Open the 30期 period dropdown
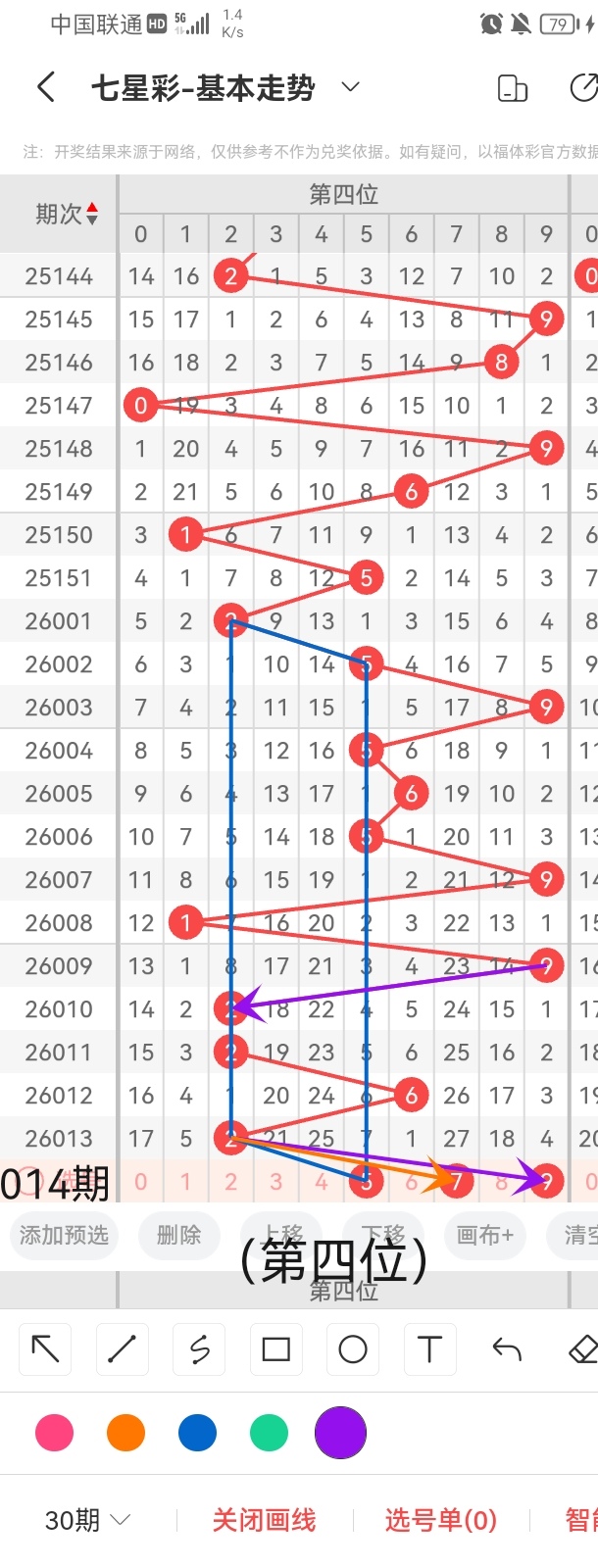This screenshot has width=598, height=1568. click(x=87, y=1520)
